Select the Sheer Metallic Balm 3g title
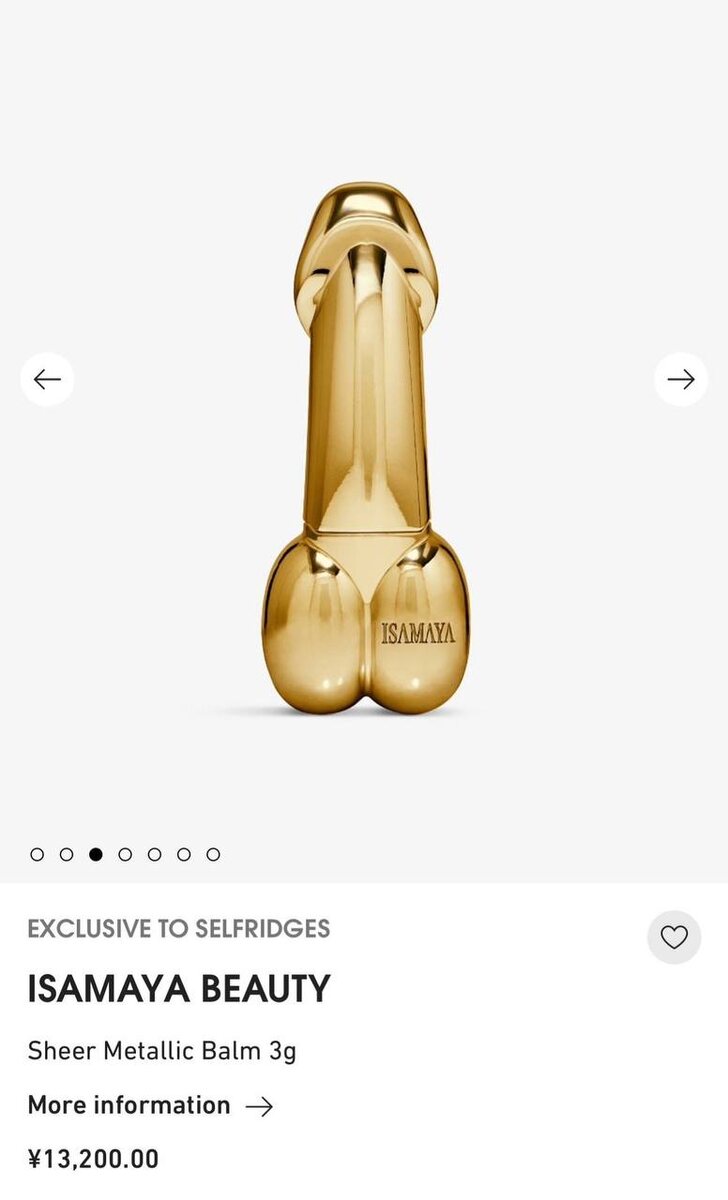This screenshot has width=728, height=1200. 164,1051
